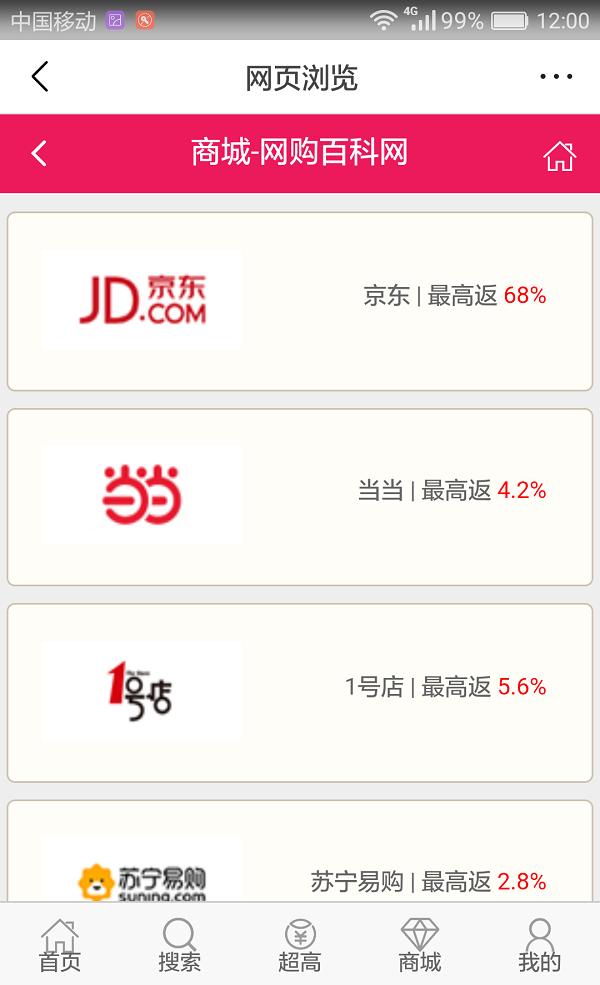This screenshot has height=985, width=600.
Task: Switch to the 搜索 tab
Action: 180,945
